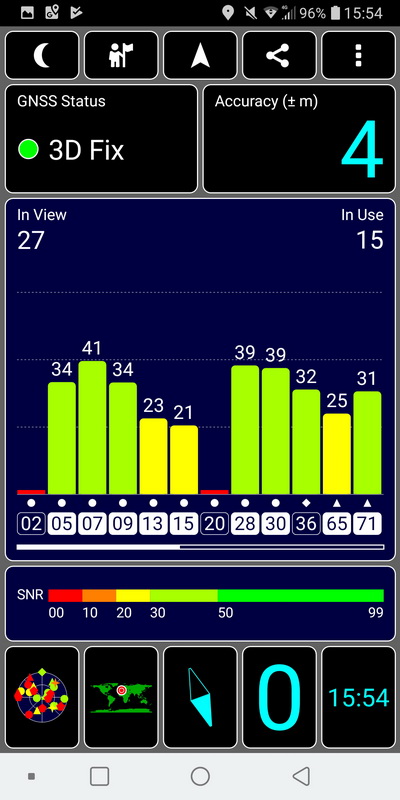Open the GNSS Status 3D Fix panel
This screenshot has width=400, height=800.
[x=101, y=139]
